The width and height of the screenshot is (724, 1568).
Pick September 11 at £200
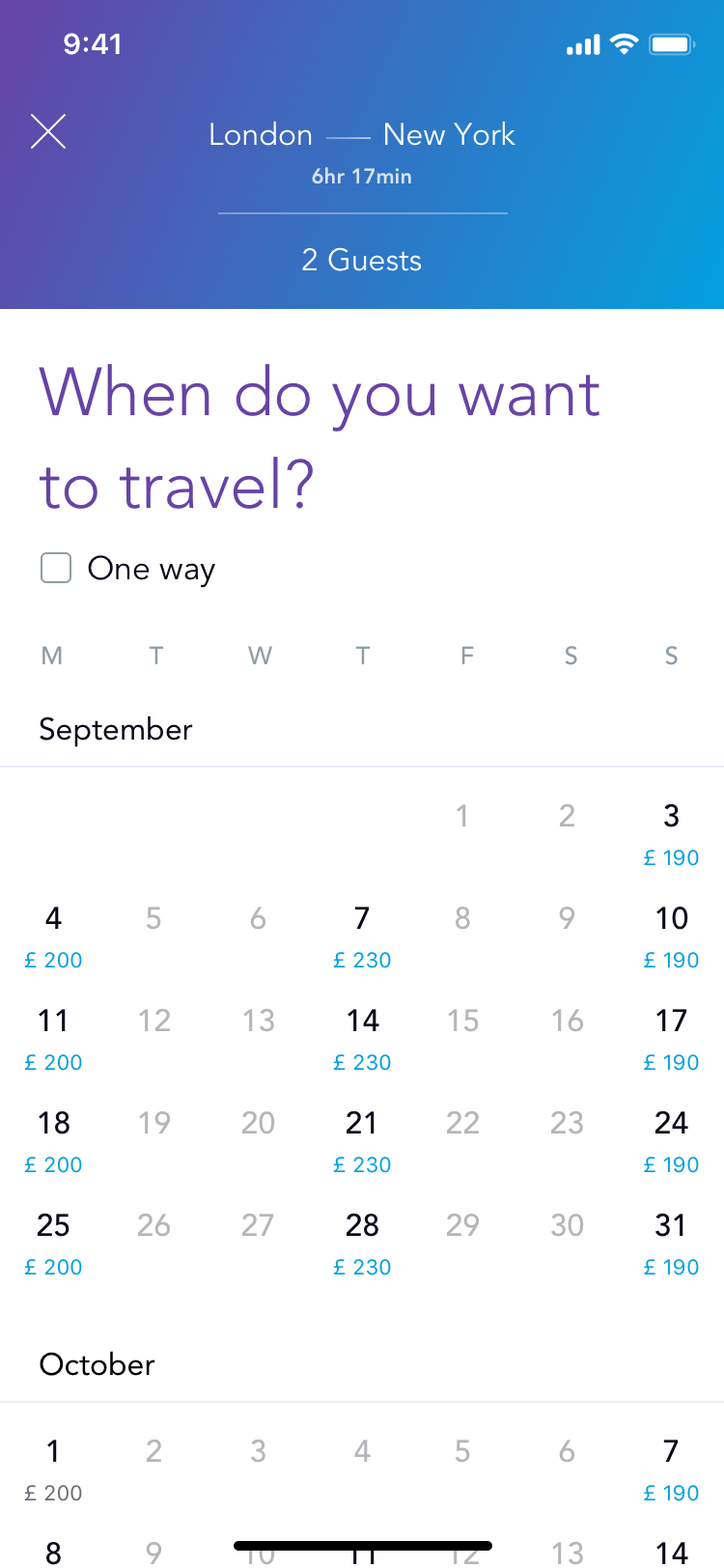pyautogui.click(x=53, y=1039)
